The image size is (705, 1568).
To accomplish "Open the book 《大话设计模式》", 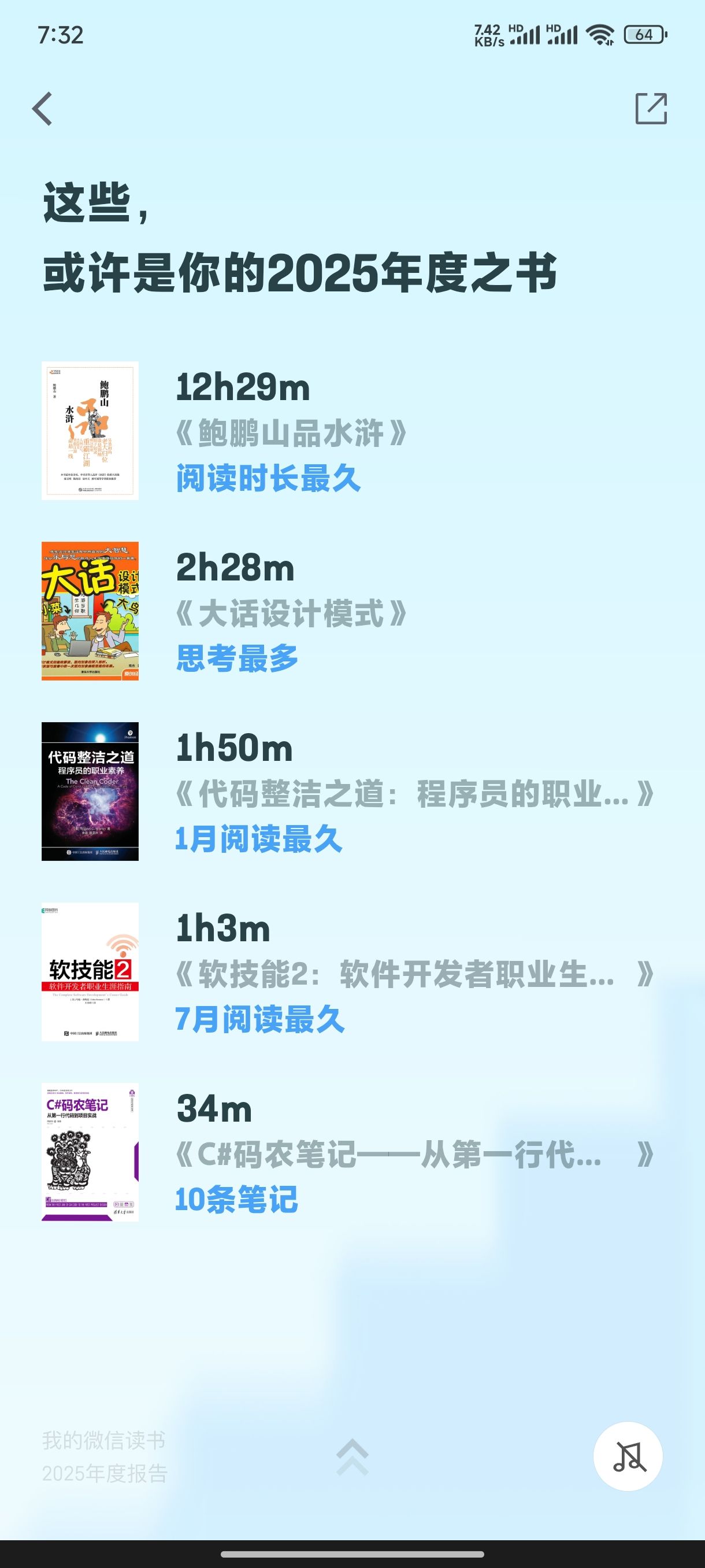I will [x=348, y=611].
